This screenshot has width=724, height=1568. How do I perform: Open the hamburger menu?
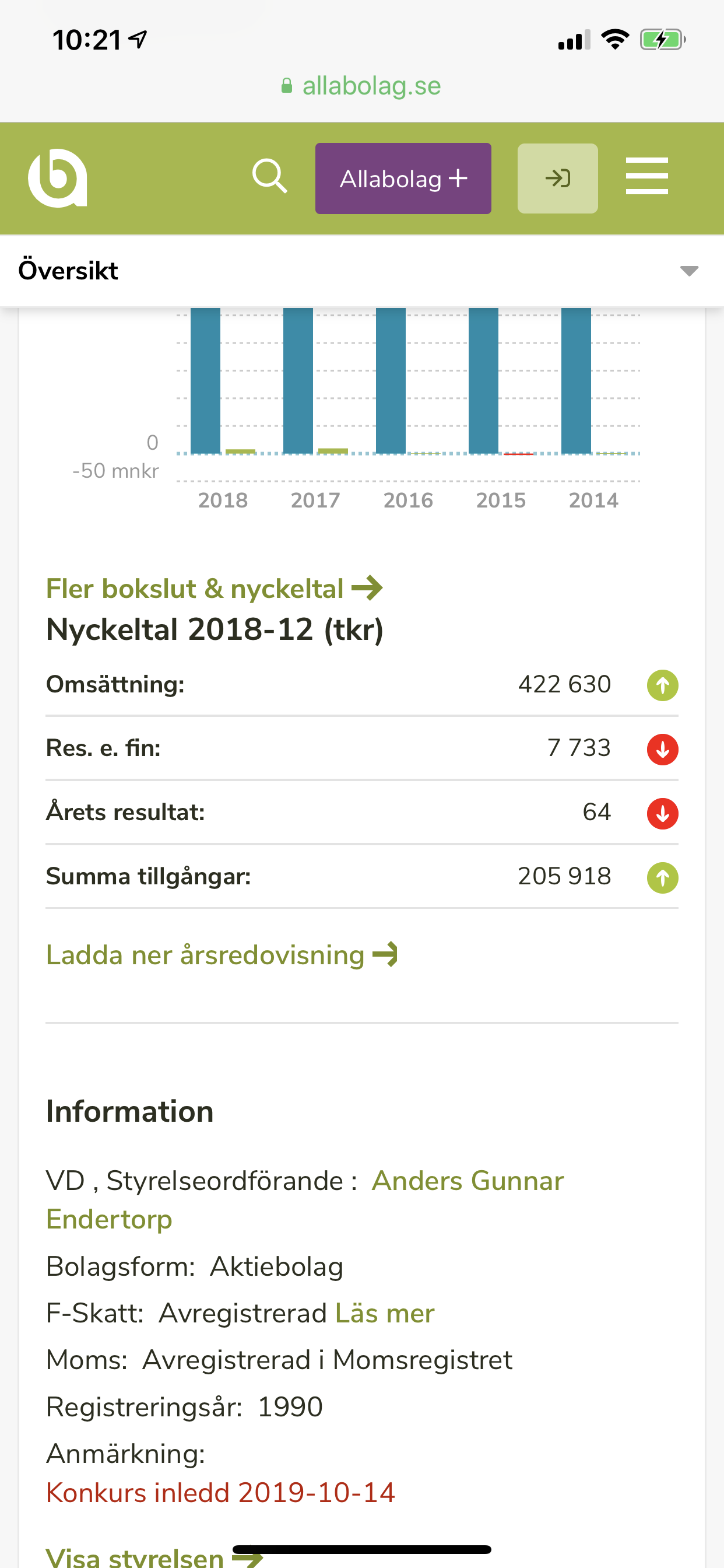tap(646, 177)
